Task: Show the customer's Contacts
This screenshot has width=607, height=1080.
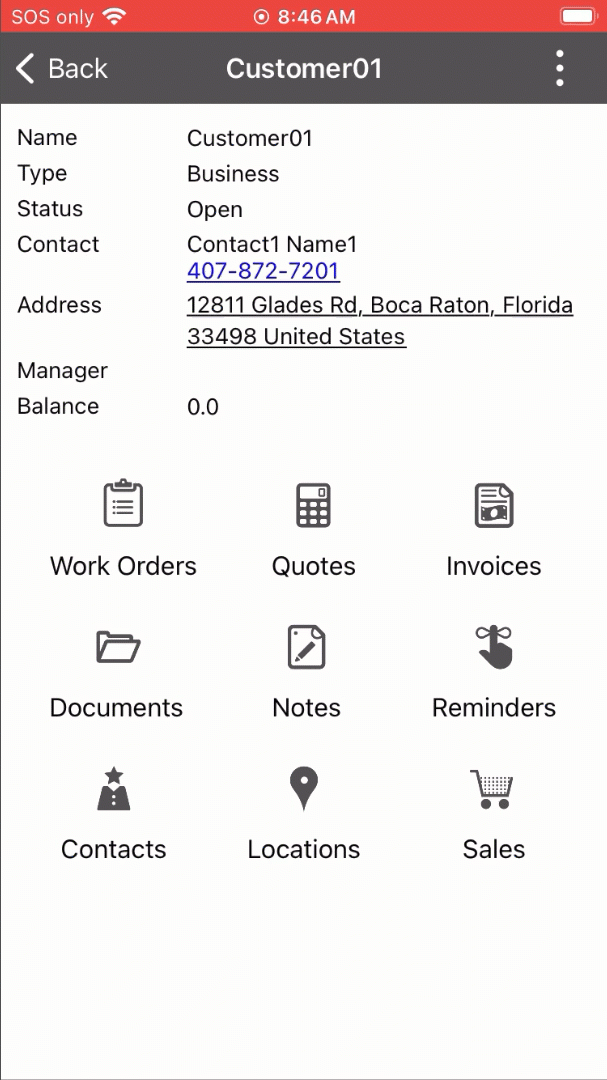Action: pyautogui.click(x=114, y=812)
